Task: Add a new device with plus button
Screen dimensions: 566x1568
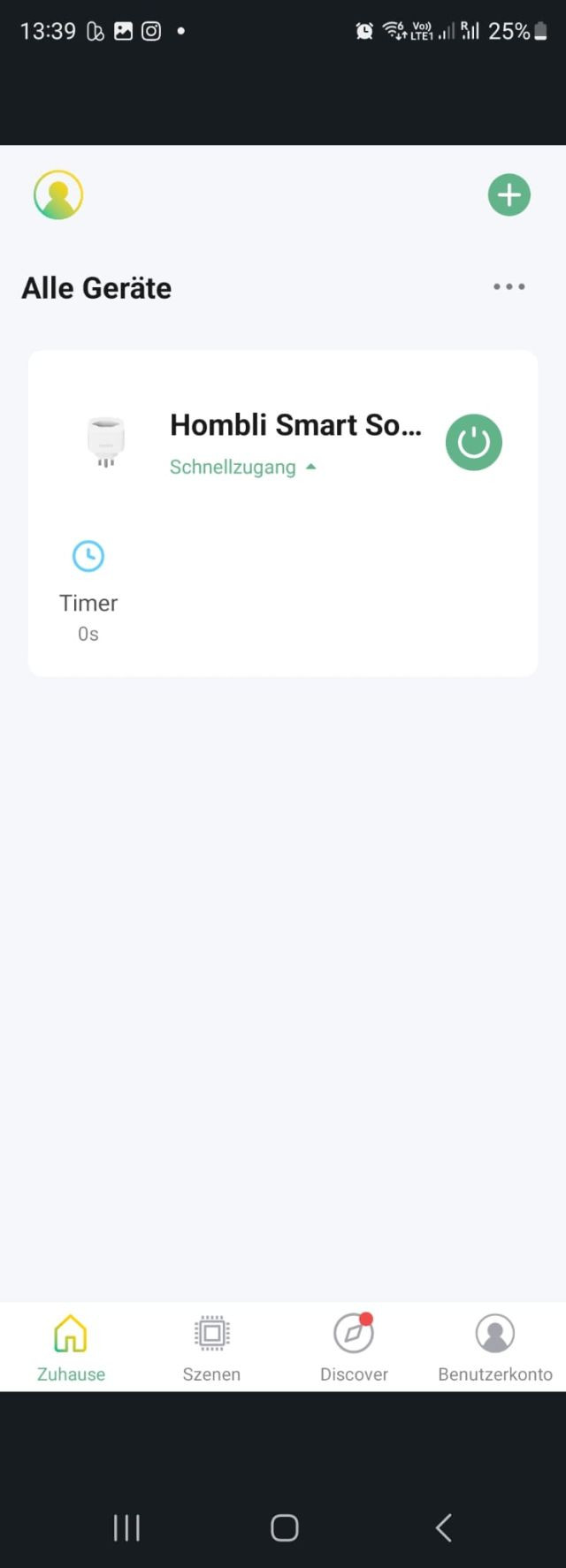Action: coord(509,194)
